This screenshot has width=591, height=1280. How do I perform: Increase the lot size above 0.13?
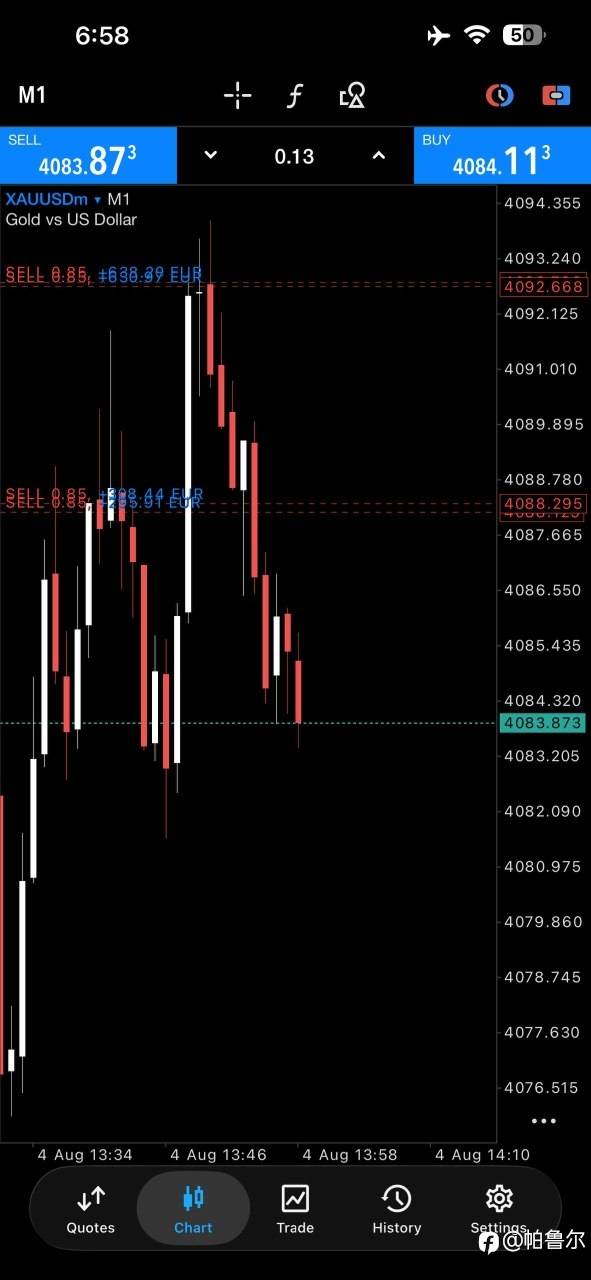click(x=378, y=155)
